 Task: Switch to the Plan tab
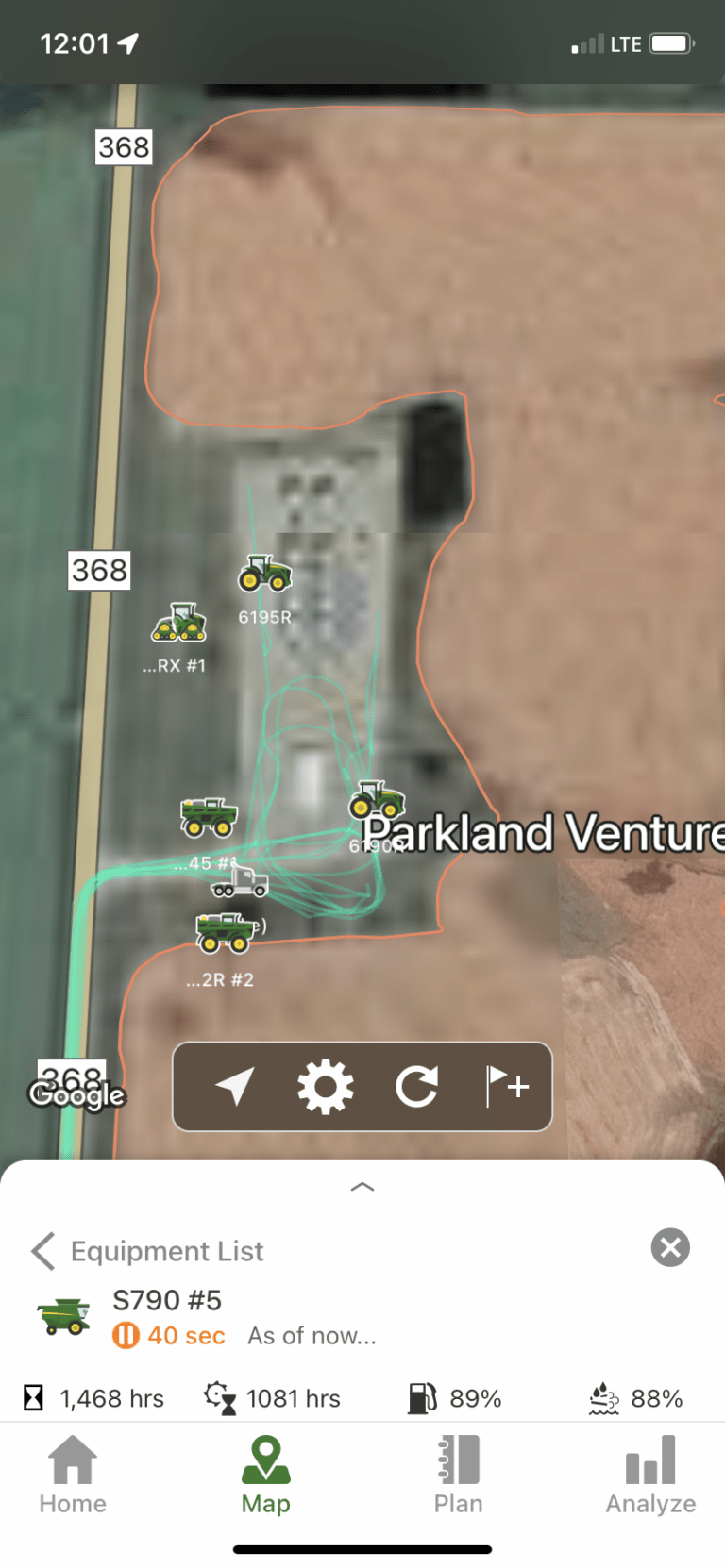458,1475
